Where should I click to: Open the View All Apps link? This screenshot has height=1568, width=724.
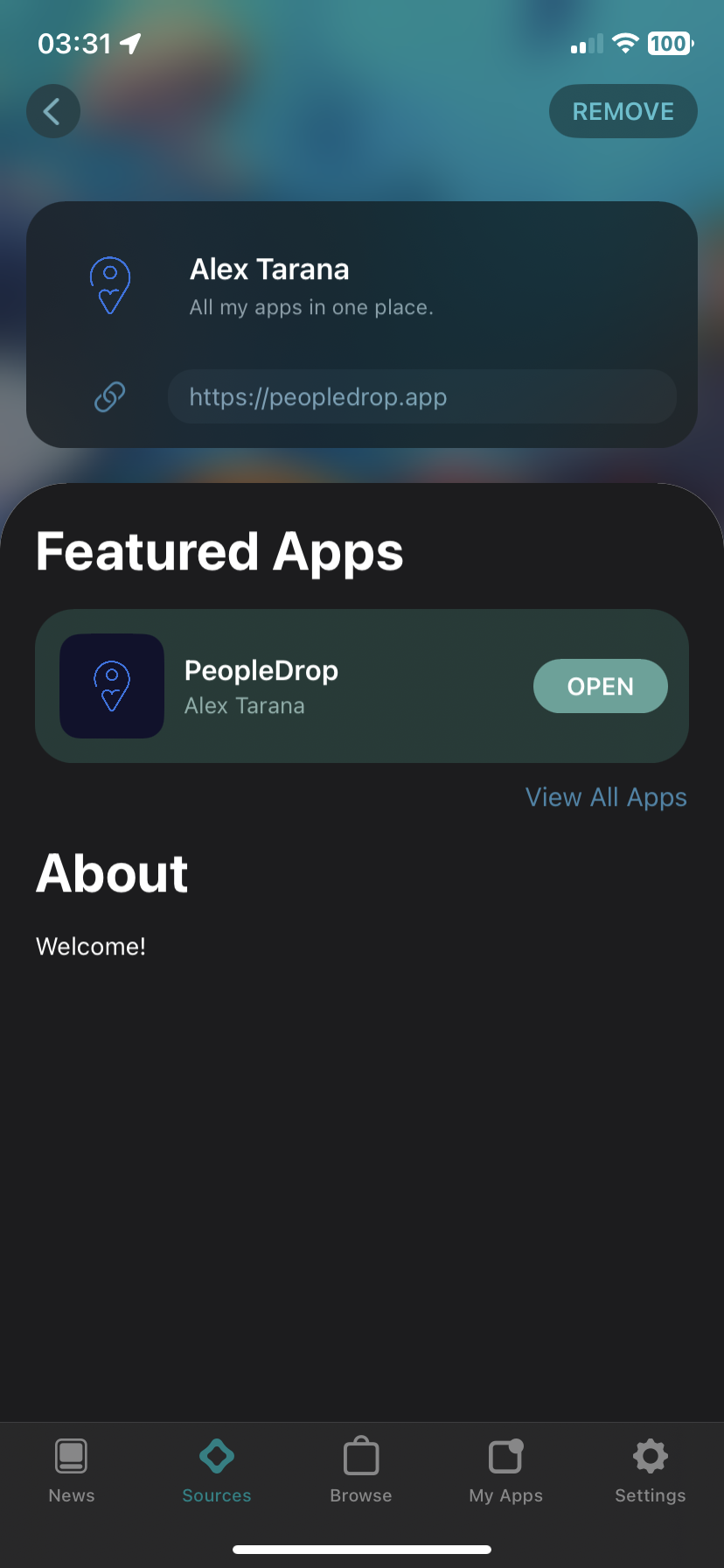click(x=605, y=797)
